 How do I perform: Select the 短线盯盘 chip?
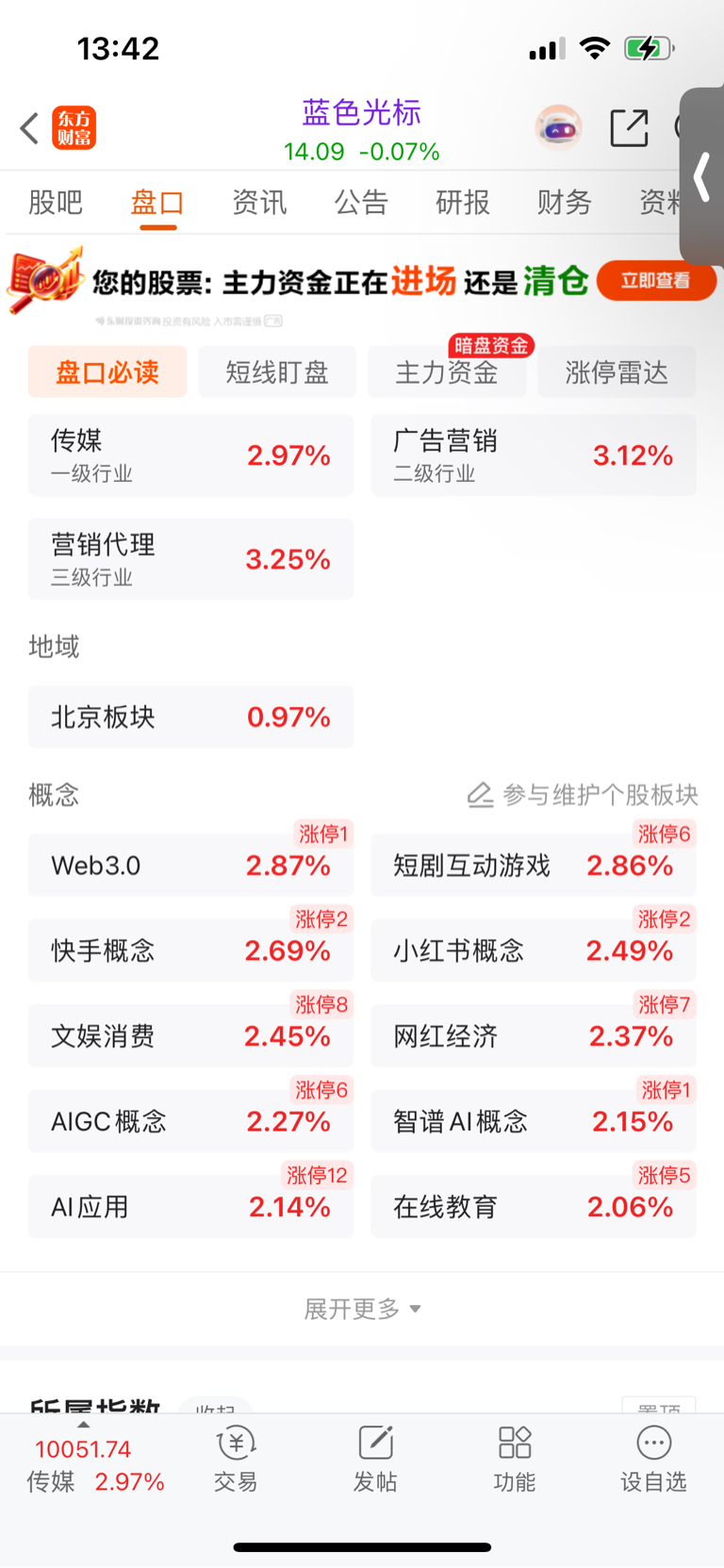coord(277,371)
